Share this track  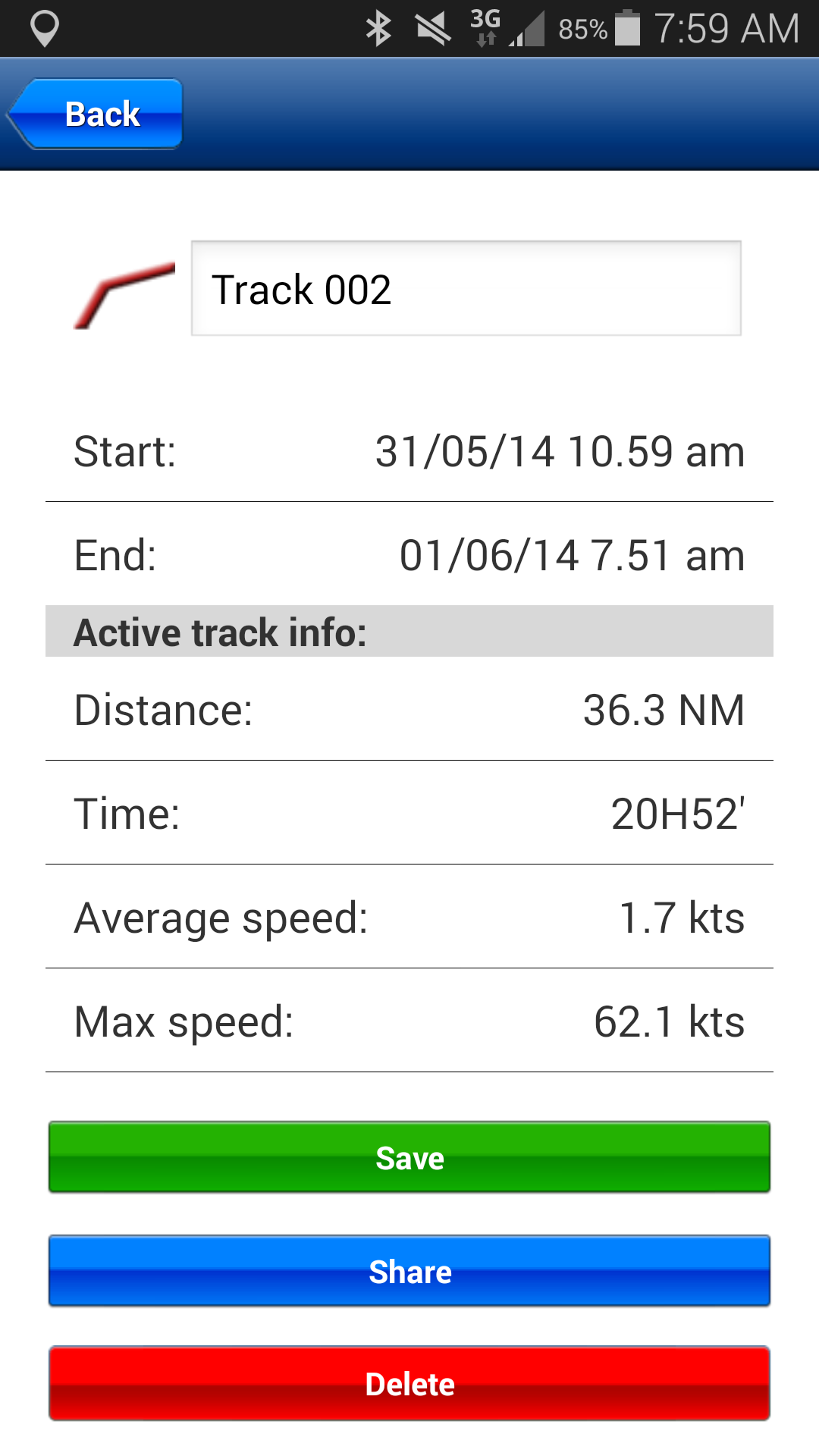[x=409, y=1271]
